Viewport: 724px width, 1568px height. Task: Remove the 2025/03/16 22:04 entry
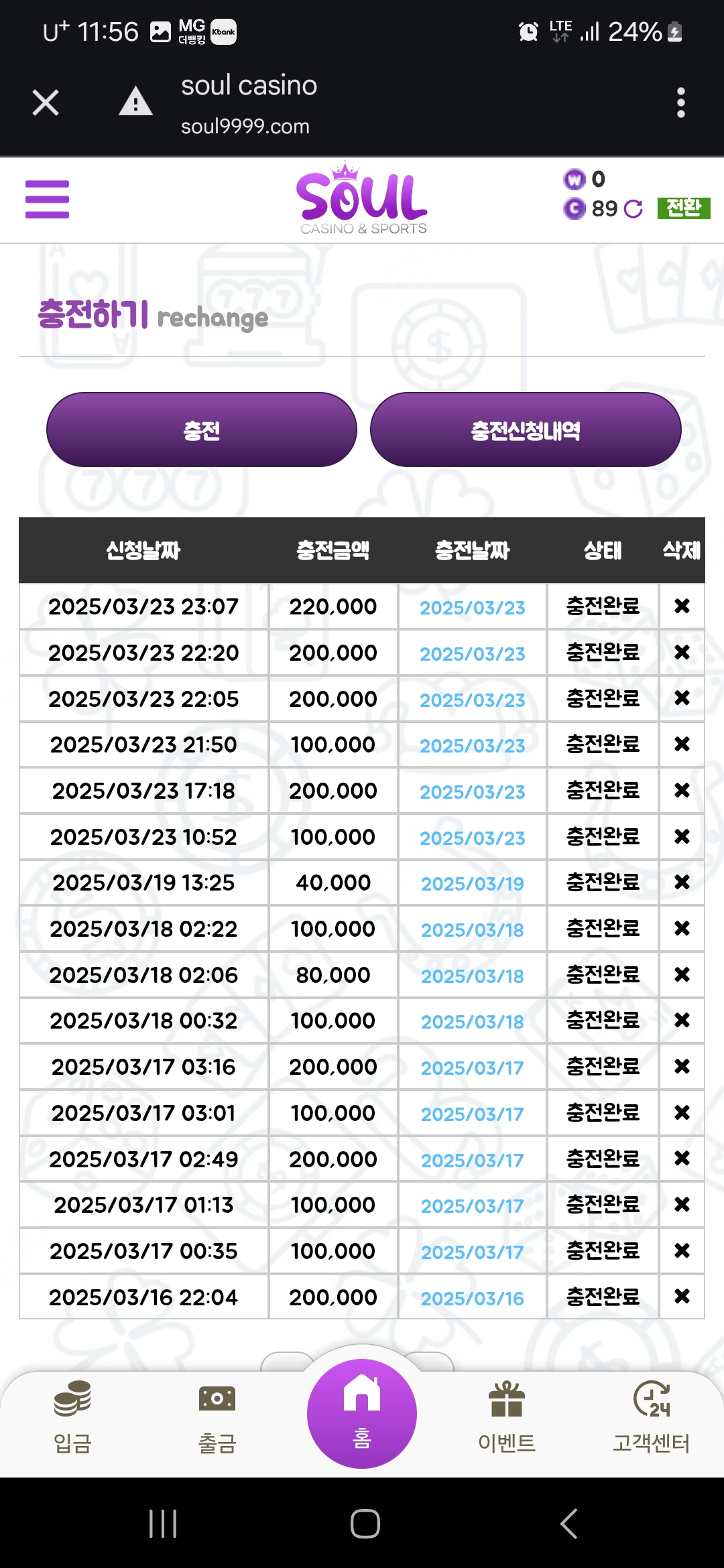(682, 1297)
